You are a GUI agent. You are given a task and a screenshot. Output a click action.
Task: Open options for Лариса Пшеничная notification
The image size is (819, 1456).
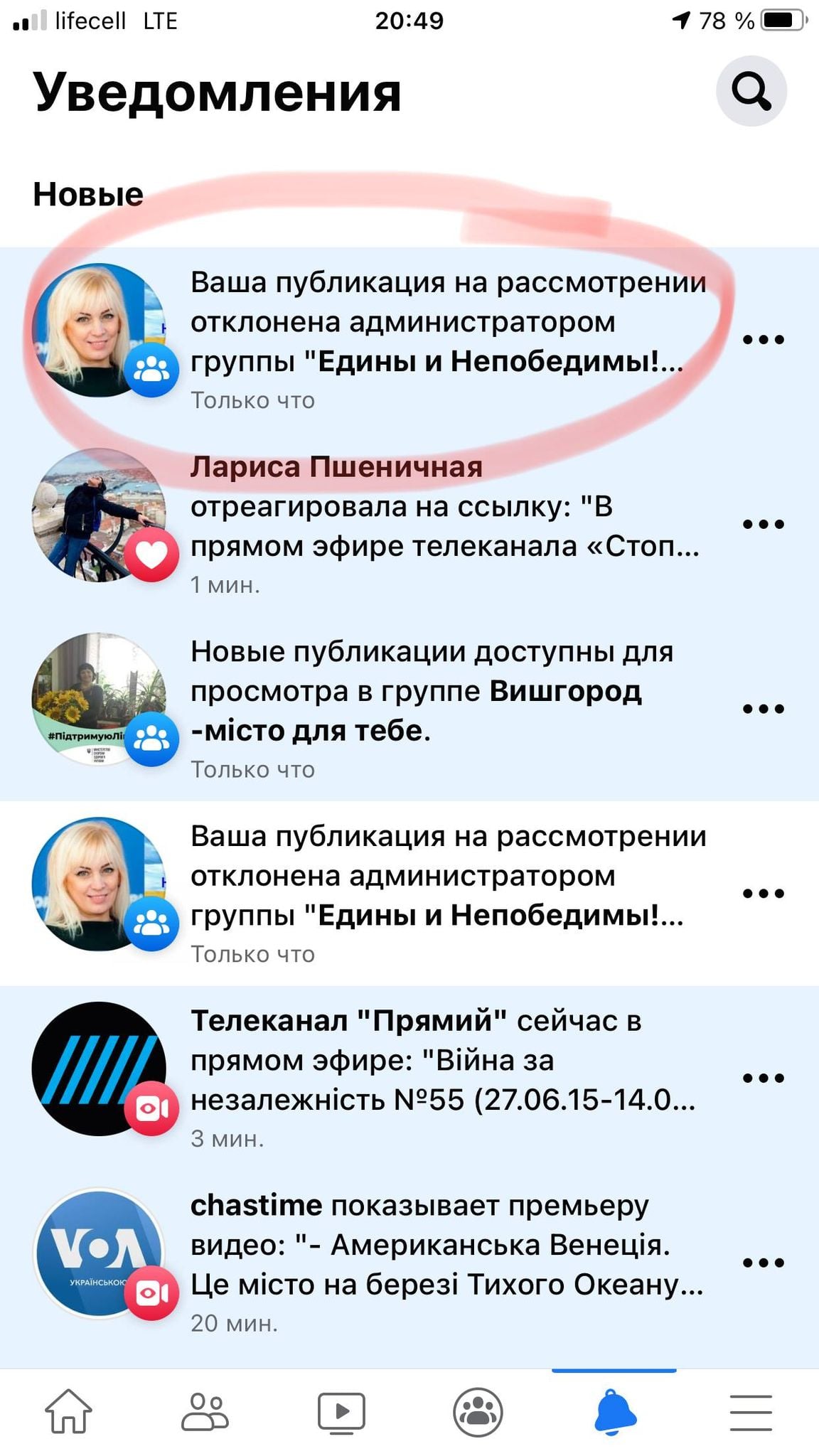click(763, 525)
